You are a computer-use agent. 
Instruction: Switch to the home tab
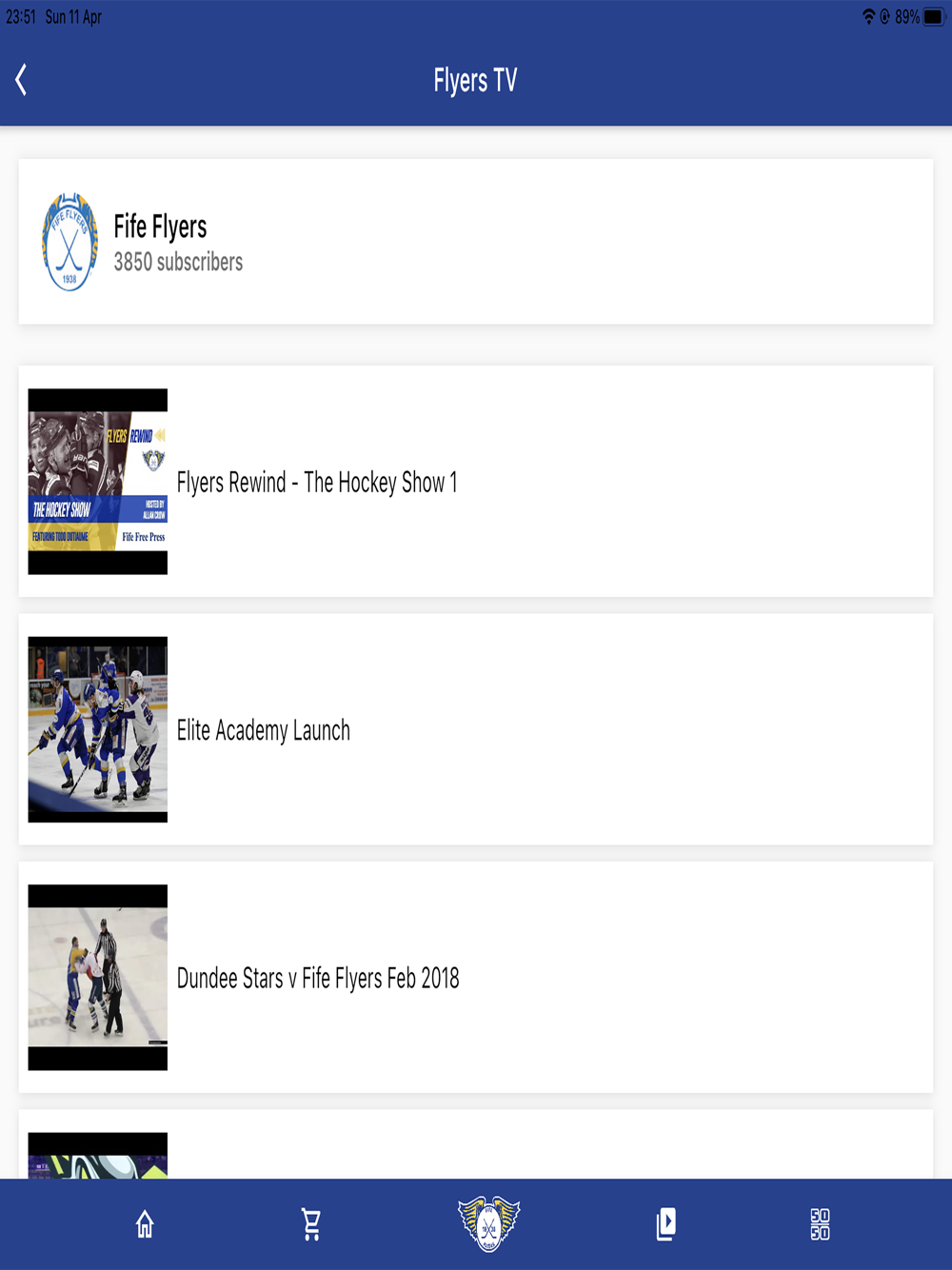click(145, 1223)
